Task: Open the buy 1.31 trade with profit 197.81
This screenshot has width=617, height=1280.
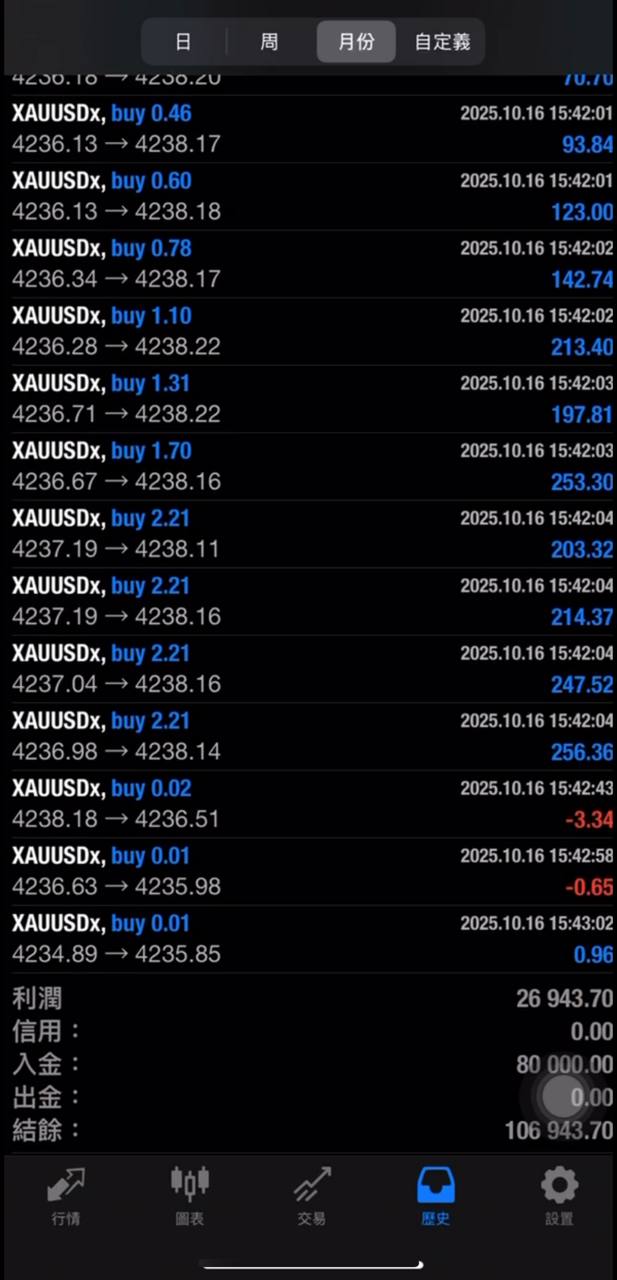Action: click(308, 399)
